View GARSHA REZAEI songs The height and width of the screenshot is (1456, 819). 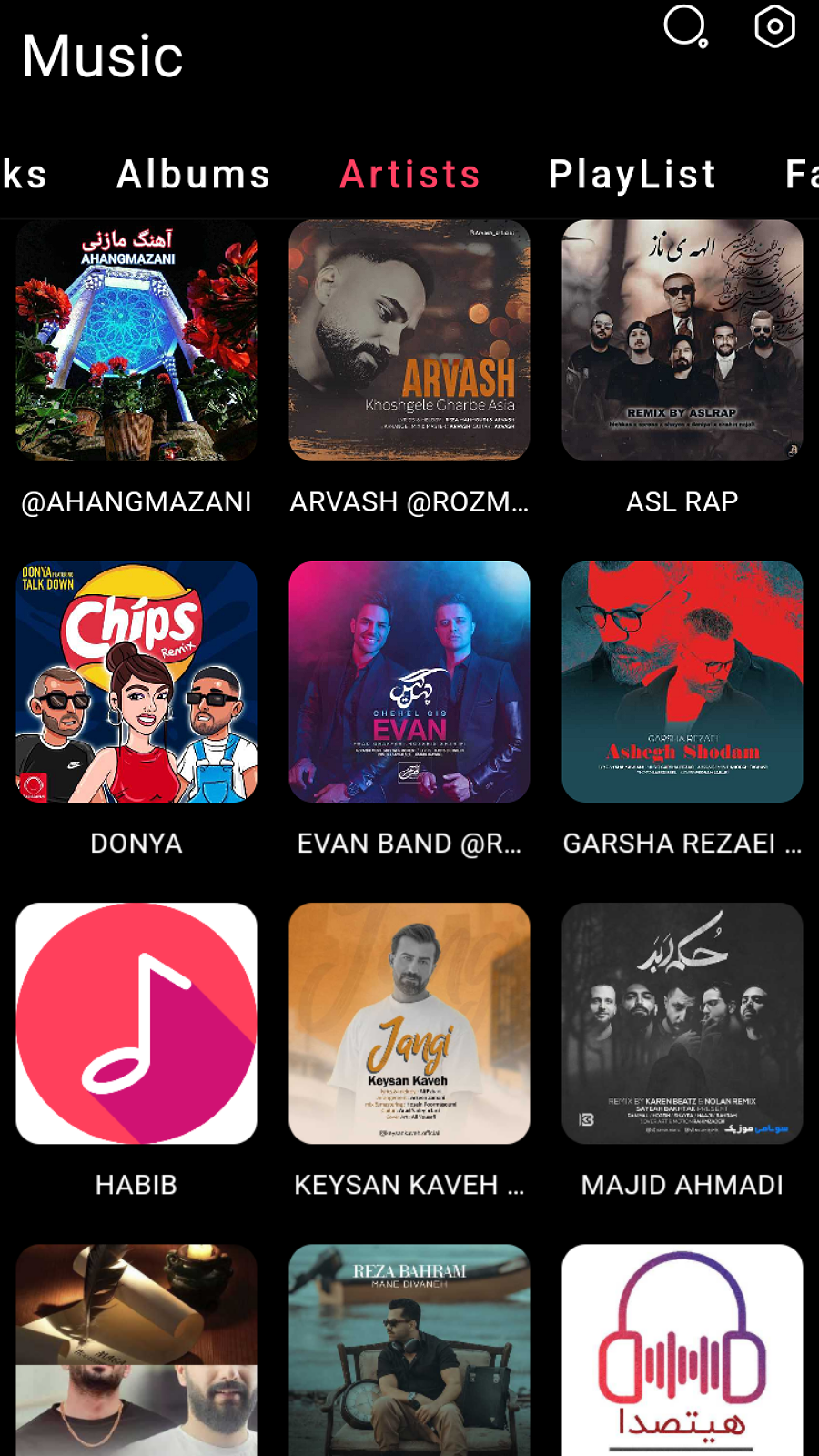coord(682,682)
